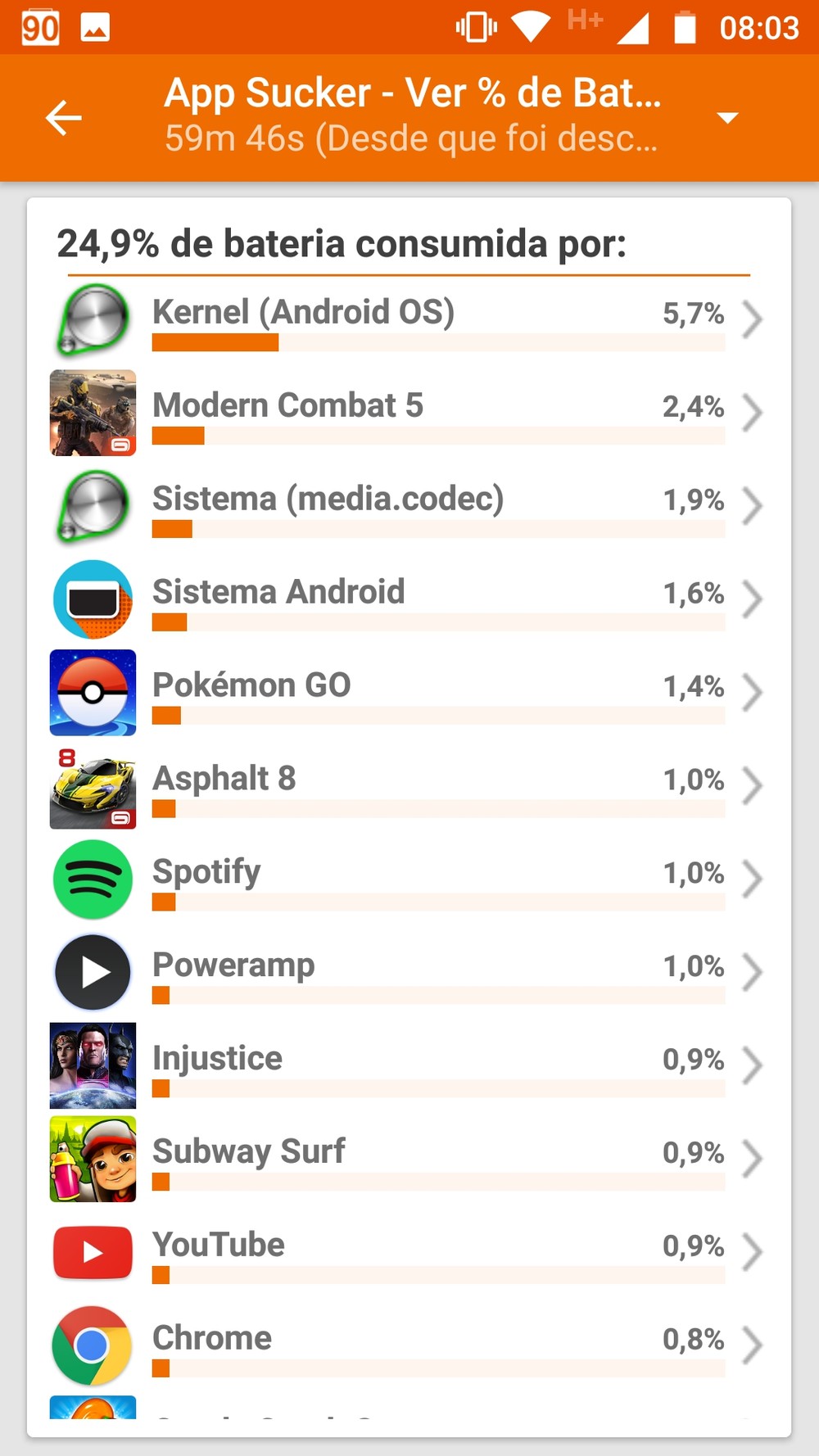Go back using the arrow icon
The width and height of the screenshot is (819, 1456).
(63, 118)
